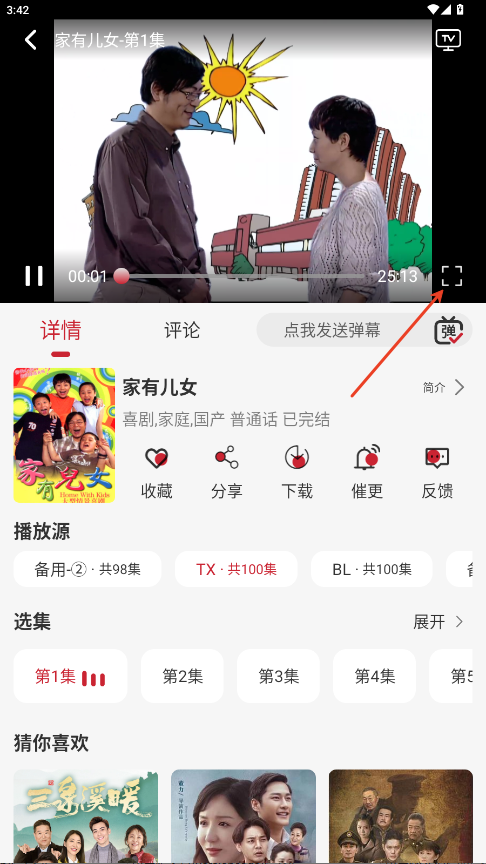Tap the 点我发送弹幕 input box
This screenshot has width=486, height=864.
click(x=332, y=330)
